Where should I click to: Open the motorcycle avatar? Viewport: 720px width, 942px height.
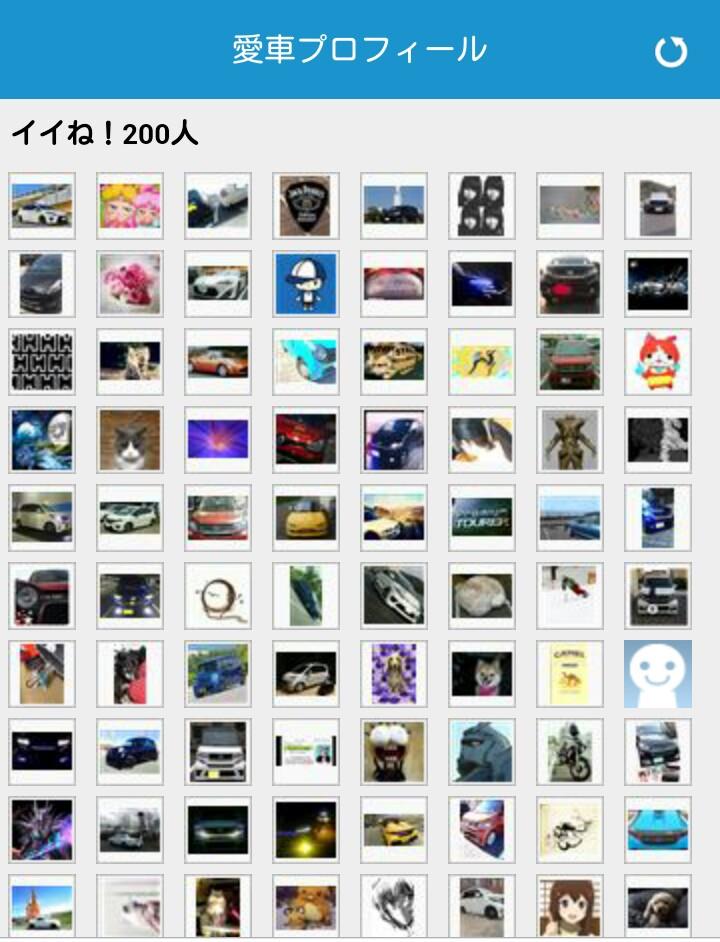coord(570,752)
